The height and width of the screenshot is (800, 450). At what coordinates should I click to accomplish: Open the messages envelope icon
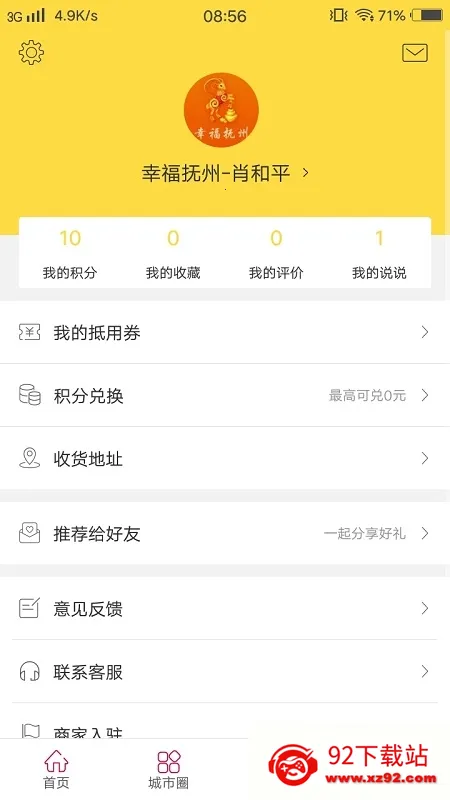point(415,53)
